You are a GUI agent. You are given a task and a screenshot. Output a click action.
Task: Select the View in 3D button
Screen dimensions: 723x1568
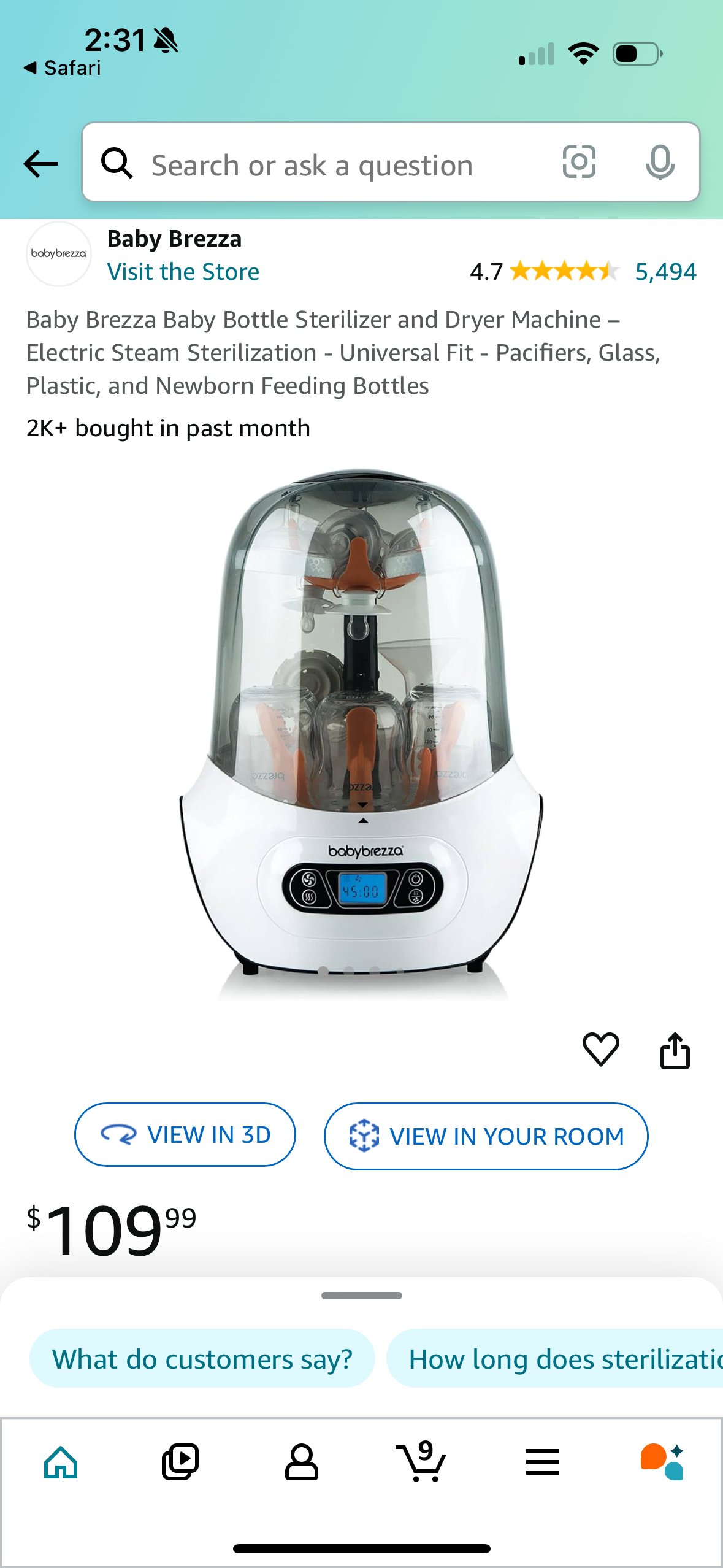tap(185, 1135)
